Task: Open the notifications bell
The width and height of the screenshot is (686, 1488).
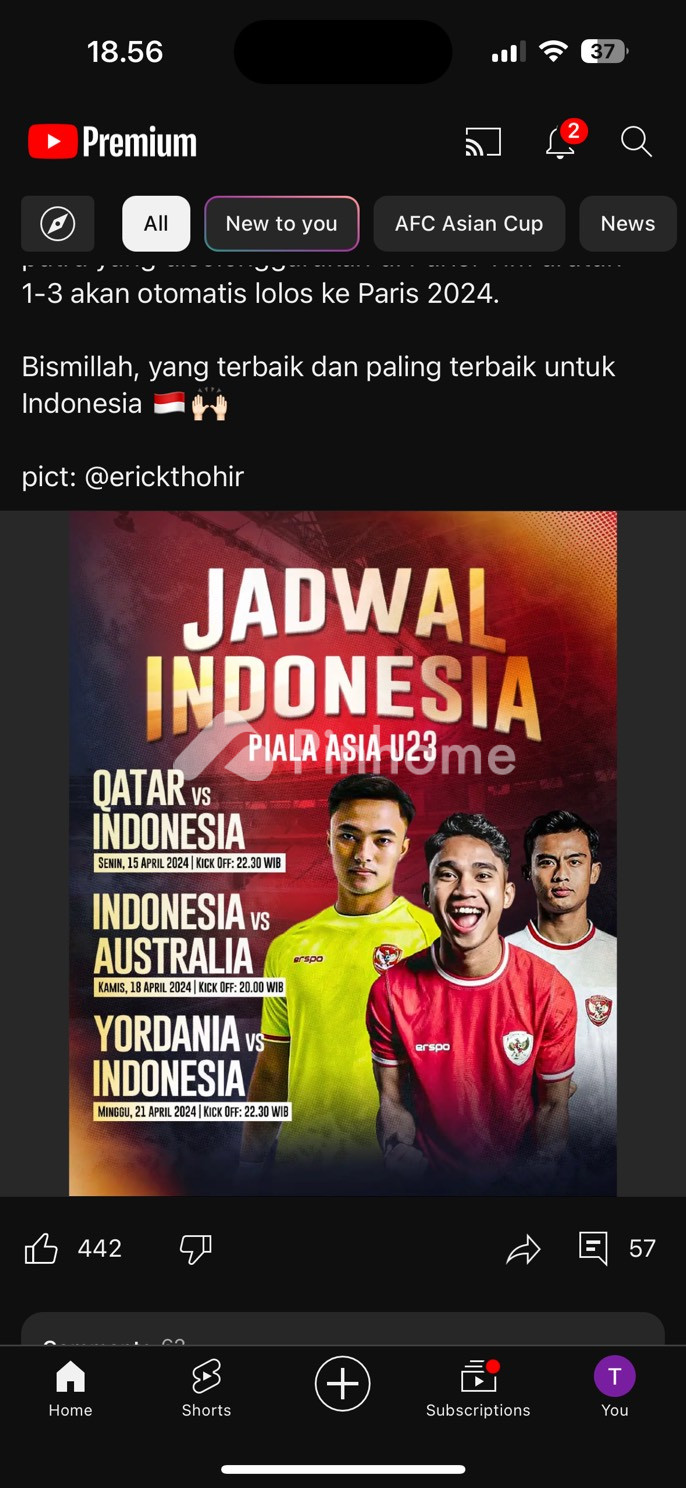Action: pos(560,143)
